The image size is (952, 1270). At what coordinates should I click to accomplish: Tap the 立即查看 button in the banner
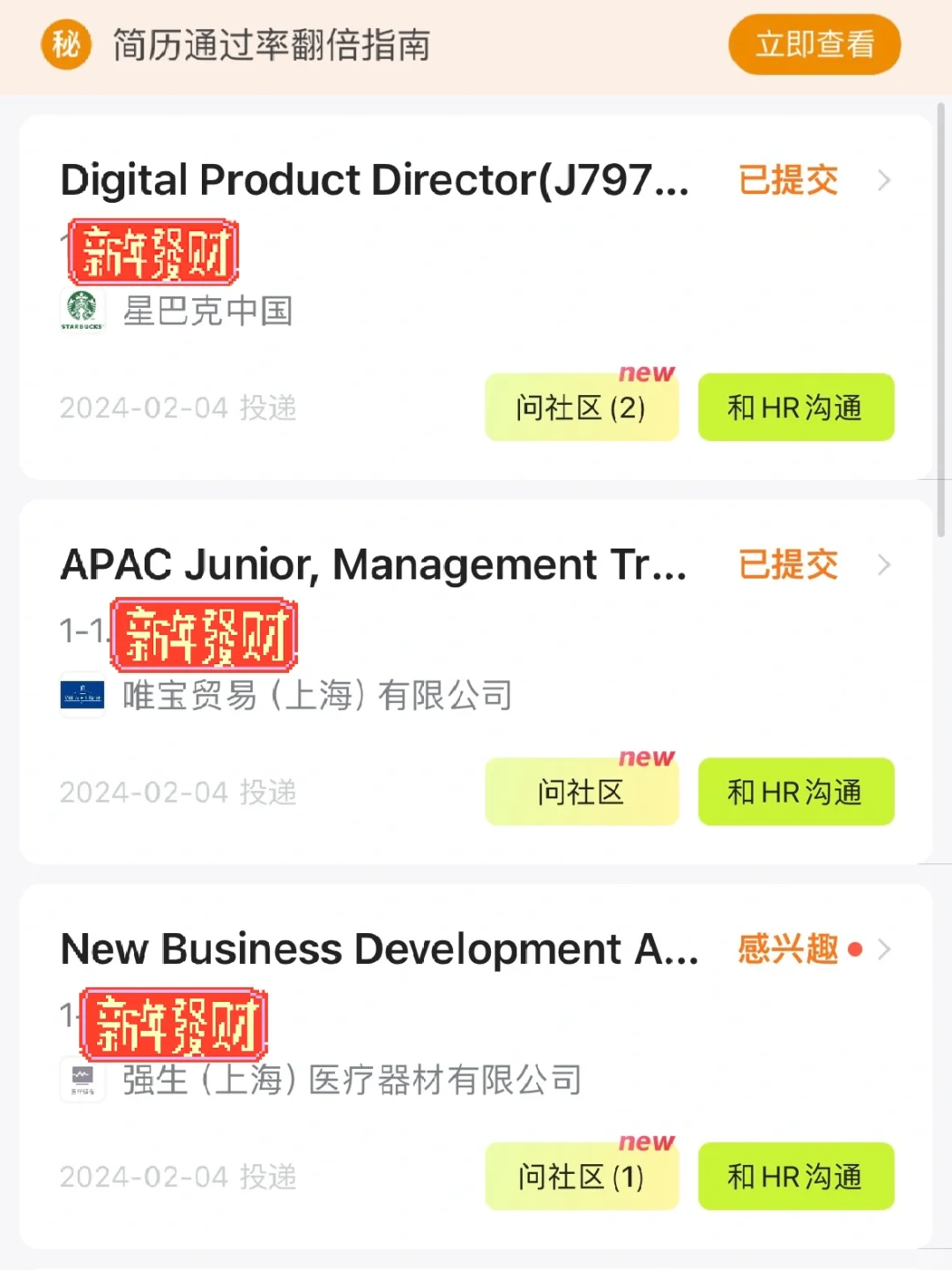pyautogui.click(x=814, y=44)
